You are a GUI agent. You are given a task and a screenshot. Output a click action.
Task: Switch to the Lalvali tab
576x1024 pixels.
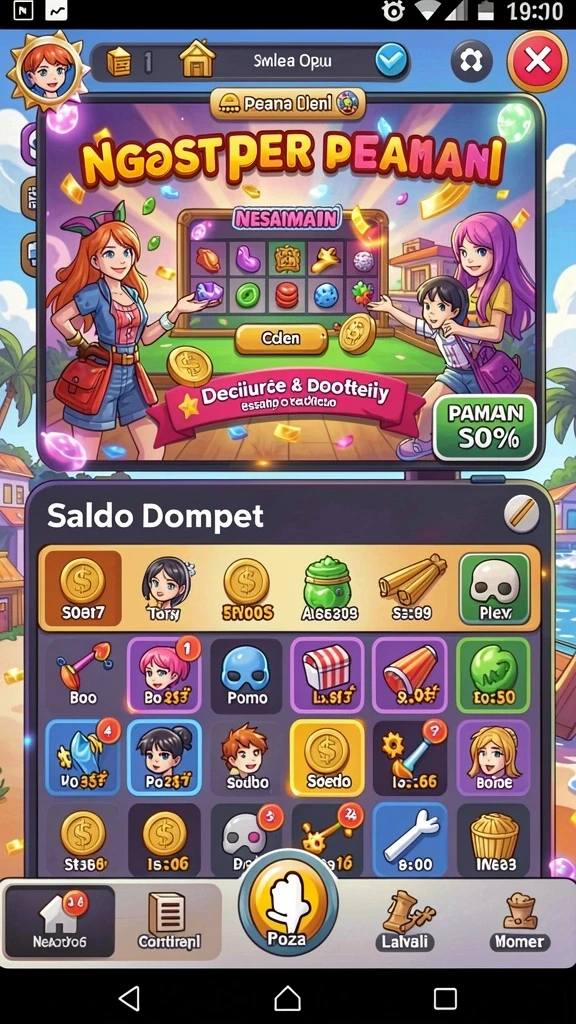coord(406,921)
